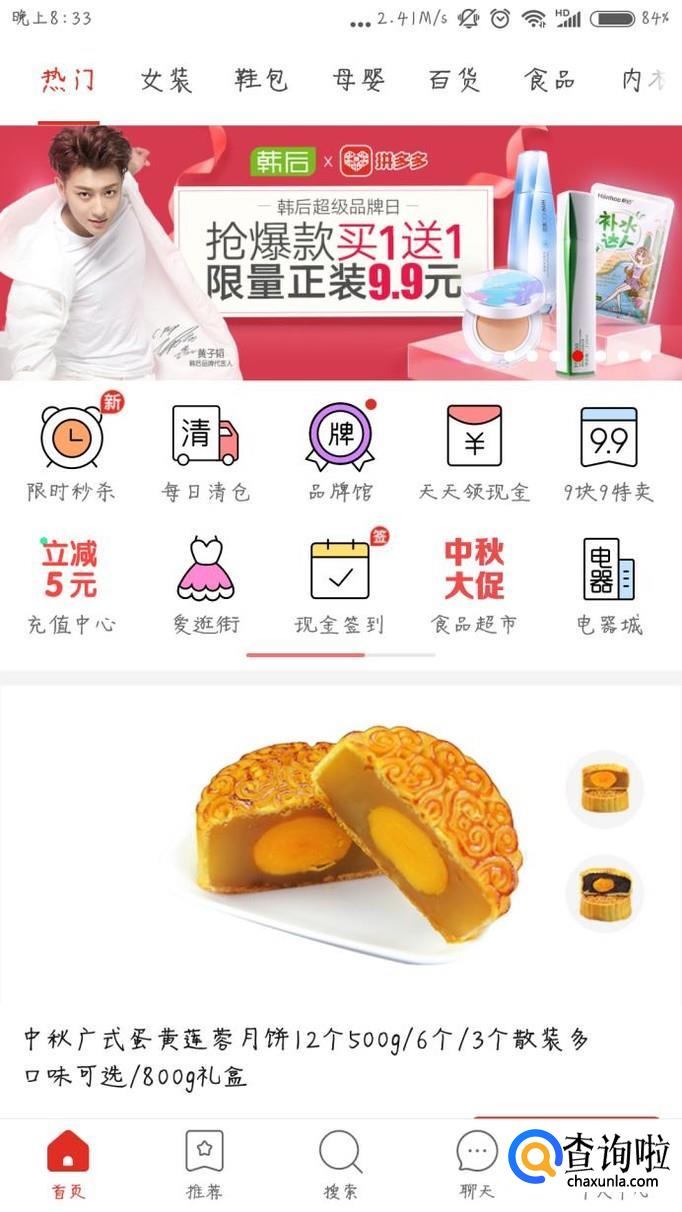This screenshot has height=1212, width=682.
Task: Open 现金签到 daily check-in
Action: click(x=340, y=584)
